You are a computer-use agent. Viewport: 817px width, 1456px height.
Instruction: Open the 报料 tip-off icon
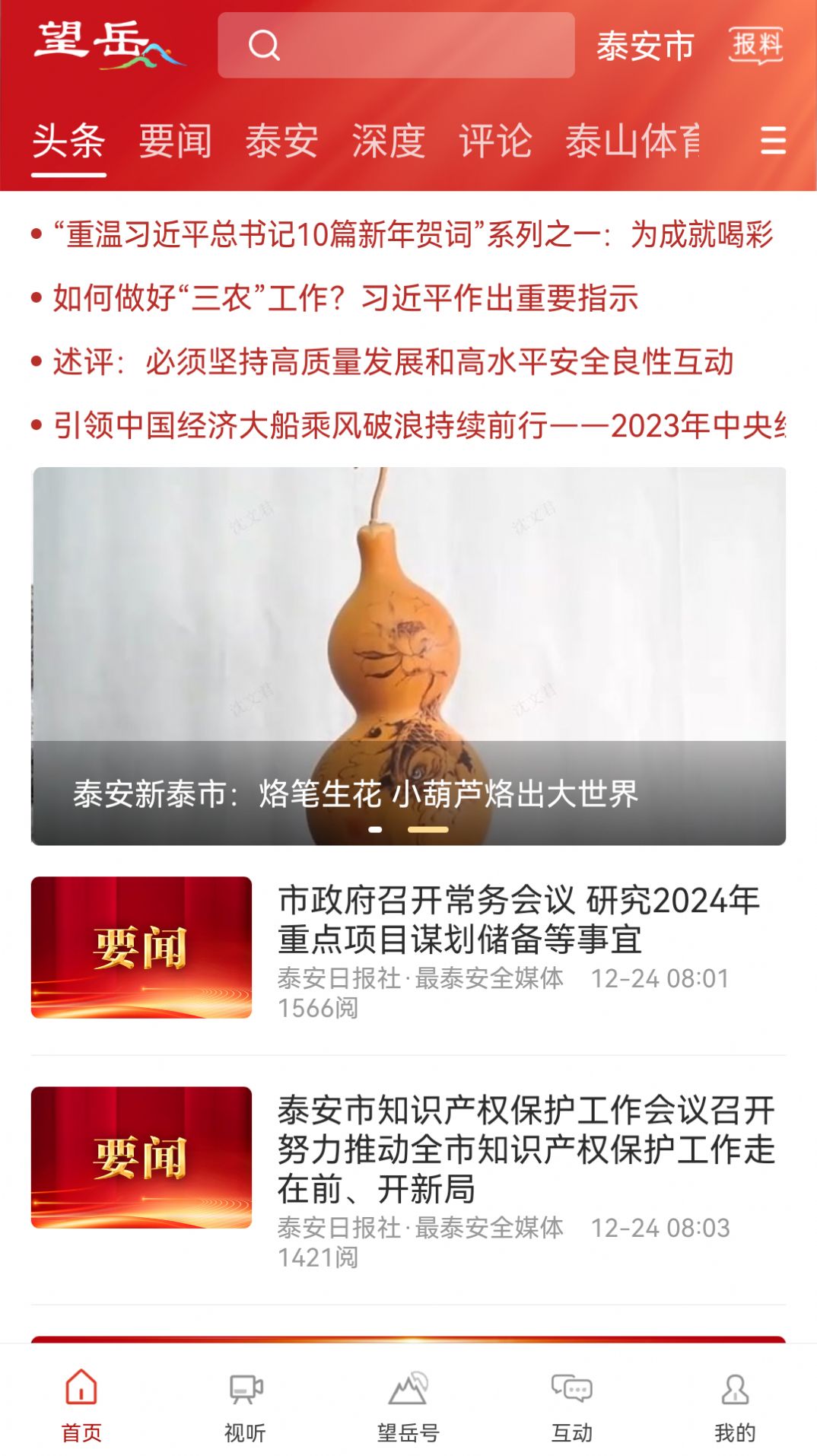[755, 46]
